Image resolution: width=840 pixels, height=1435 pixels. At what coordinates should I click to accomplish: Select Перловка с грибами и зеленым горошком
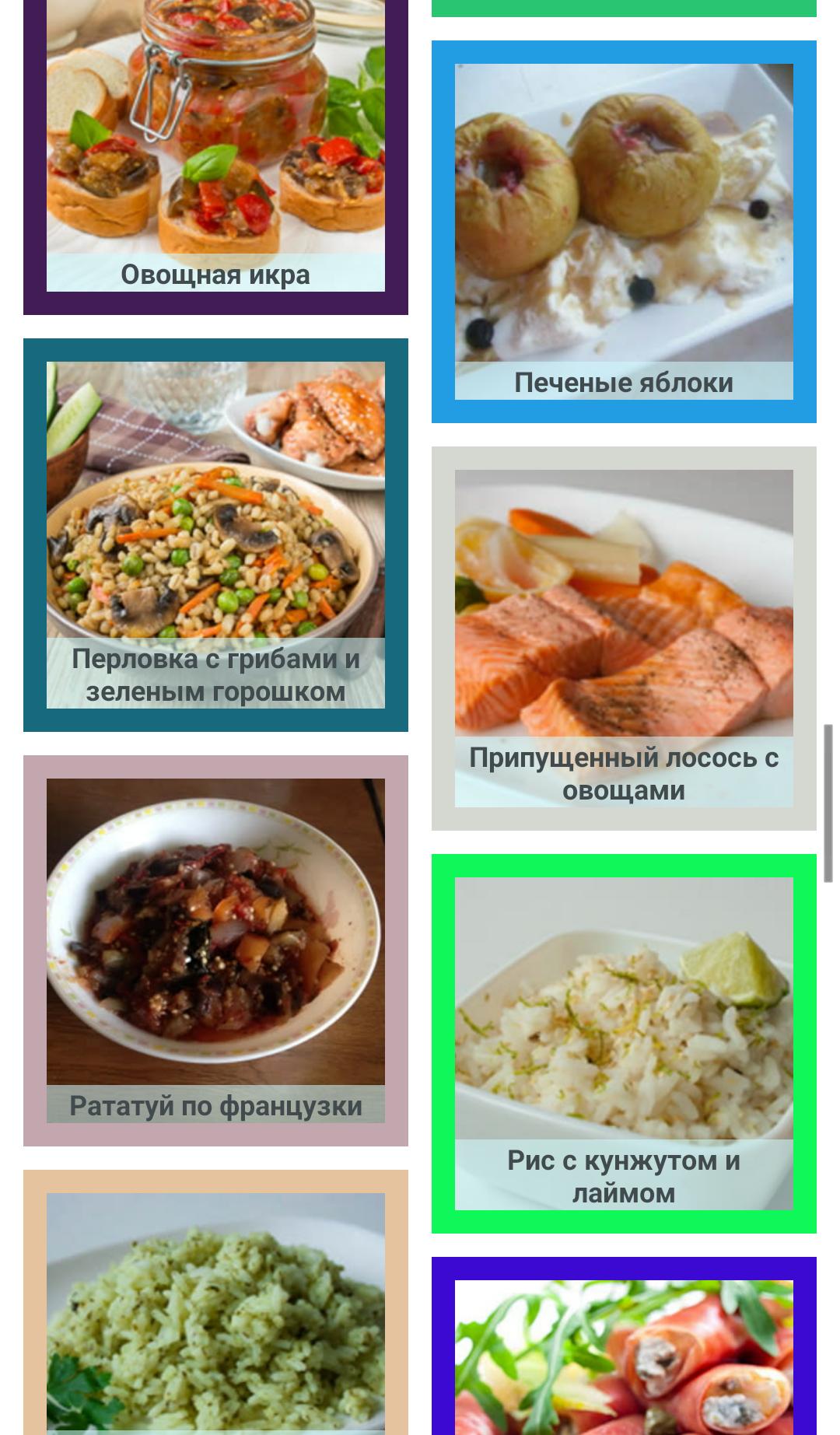(x=215, y=534)
